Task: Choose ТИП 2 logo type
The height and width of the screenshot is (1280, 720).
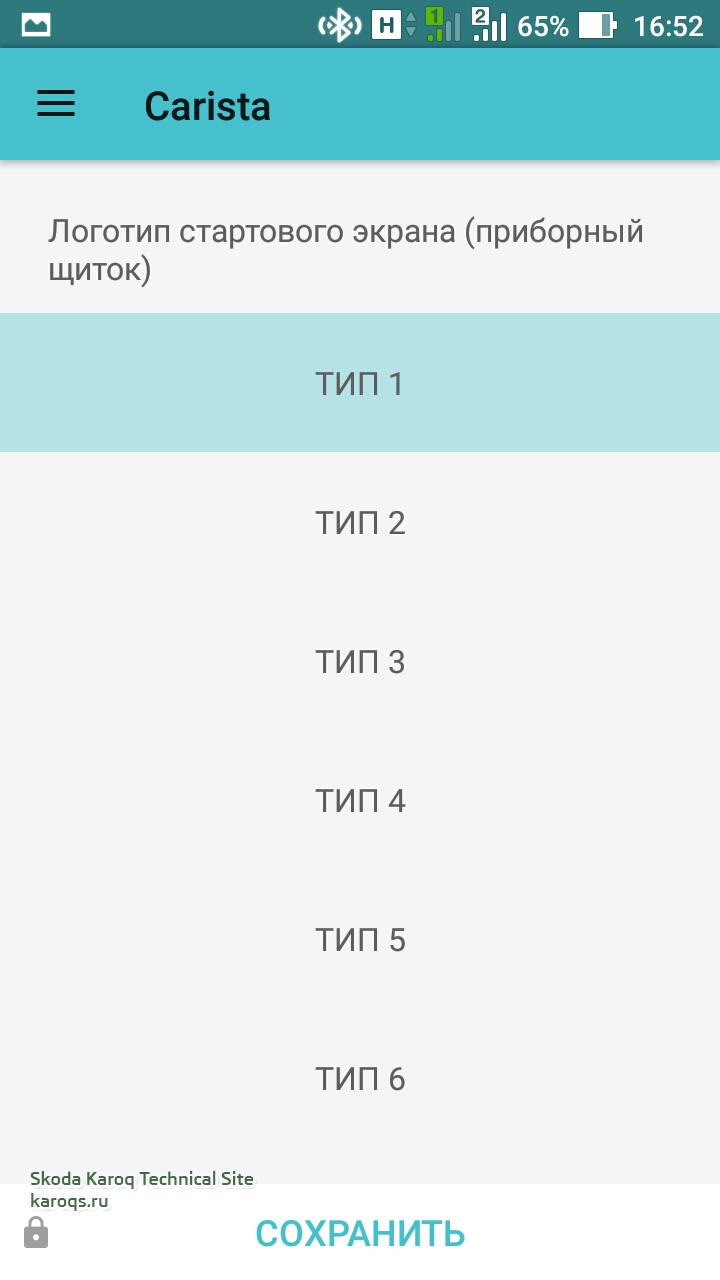Action: (360, 522)
